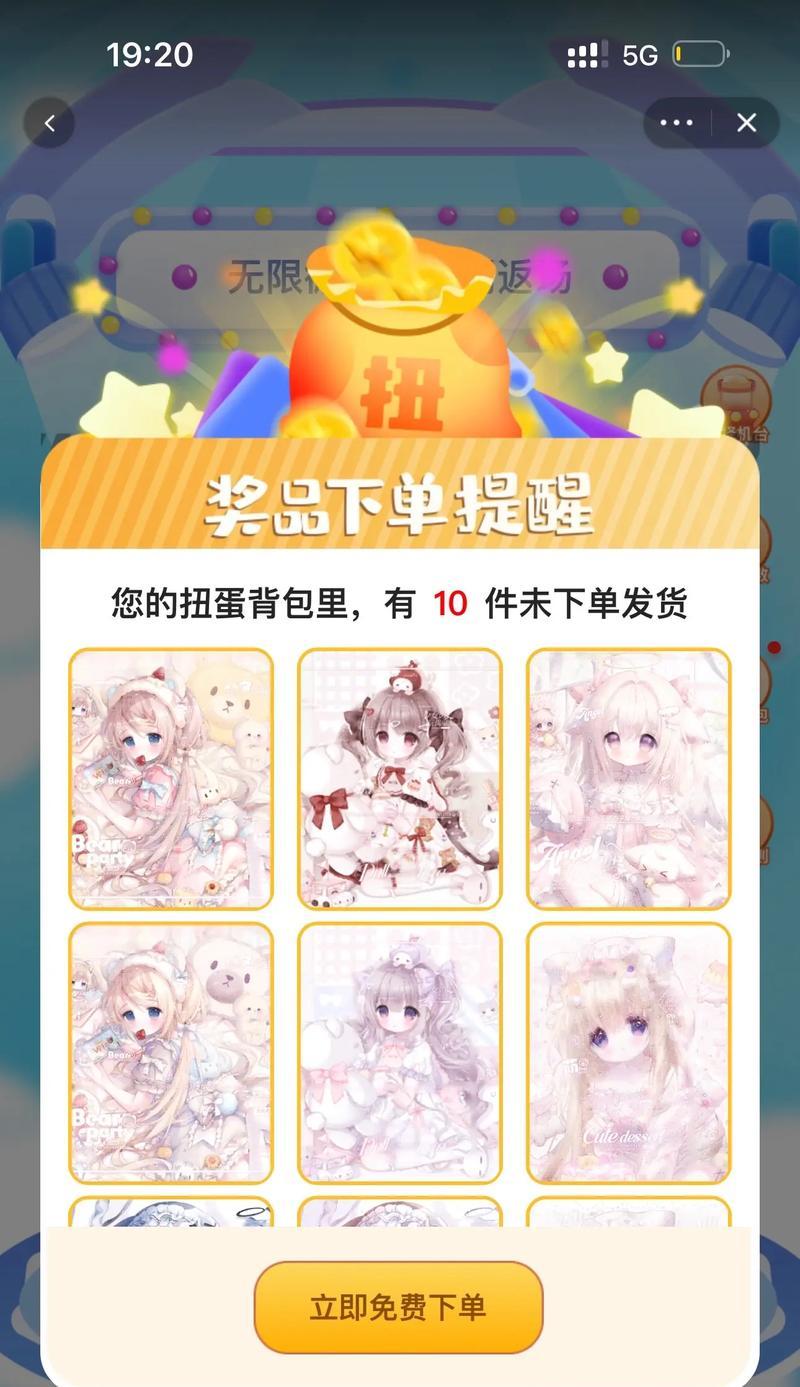Open the Cute dessert prize card
The width and height of the screenshot is (800, 1387).
(628, 1052)
